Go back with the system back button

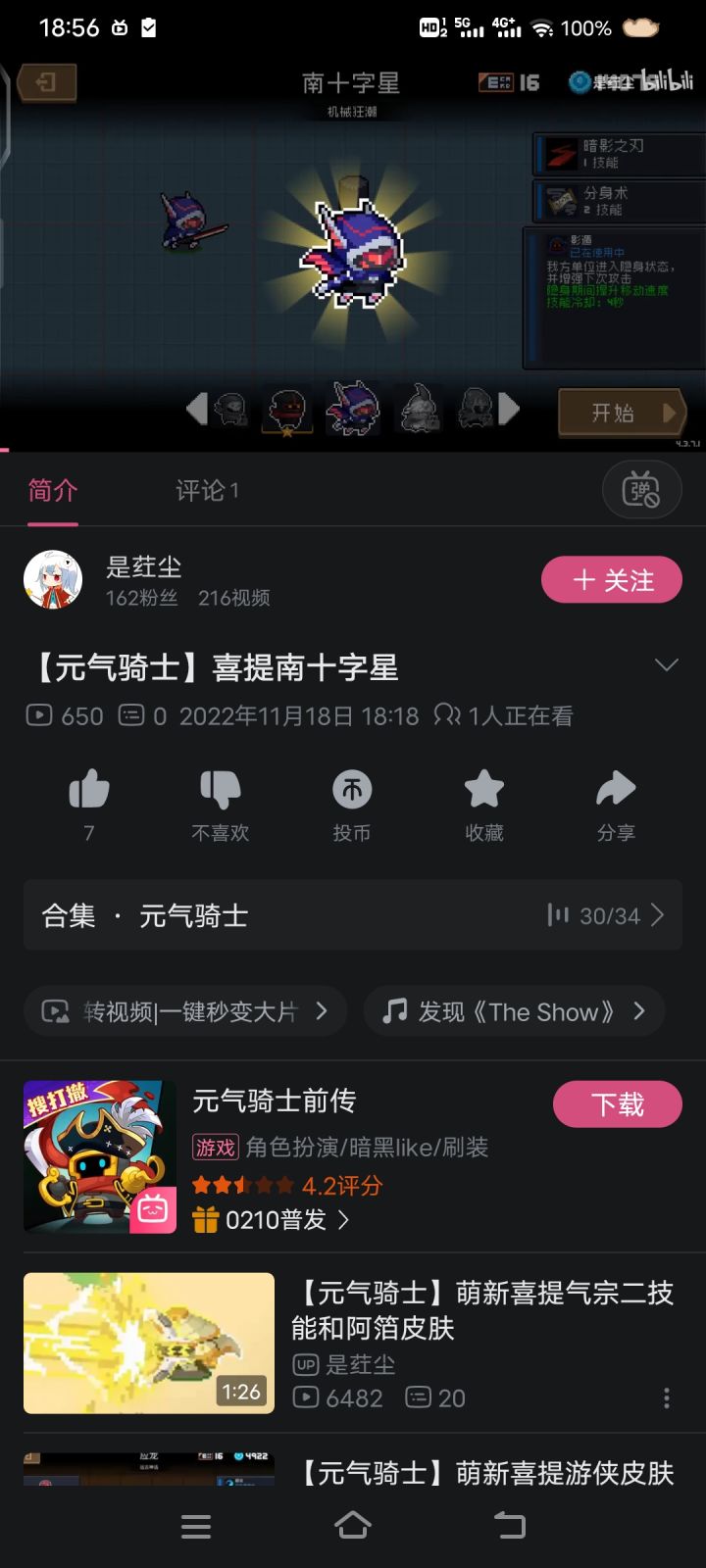(510, 1526)
